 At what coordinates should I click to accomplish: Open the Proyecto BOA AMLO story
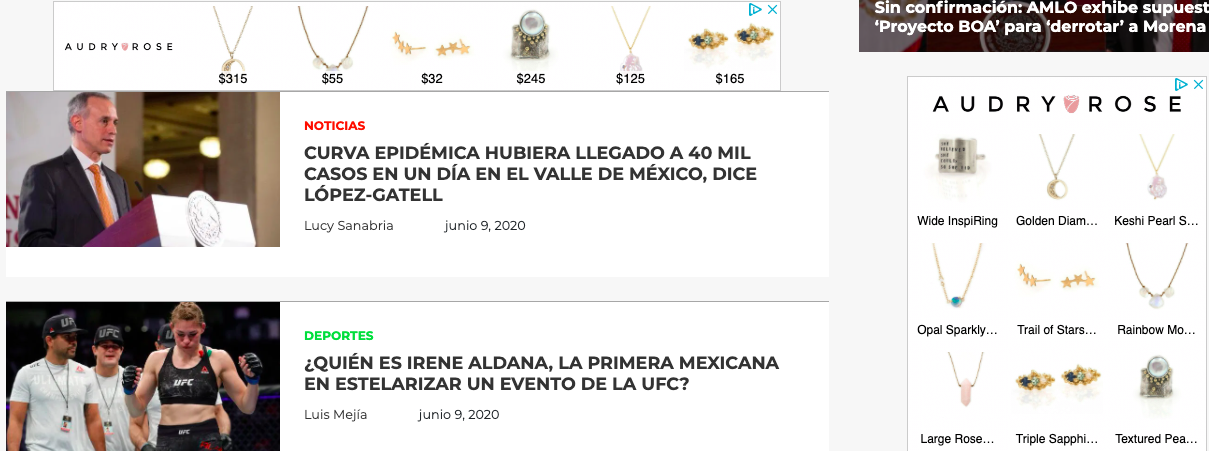click(1040, 18)
